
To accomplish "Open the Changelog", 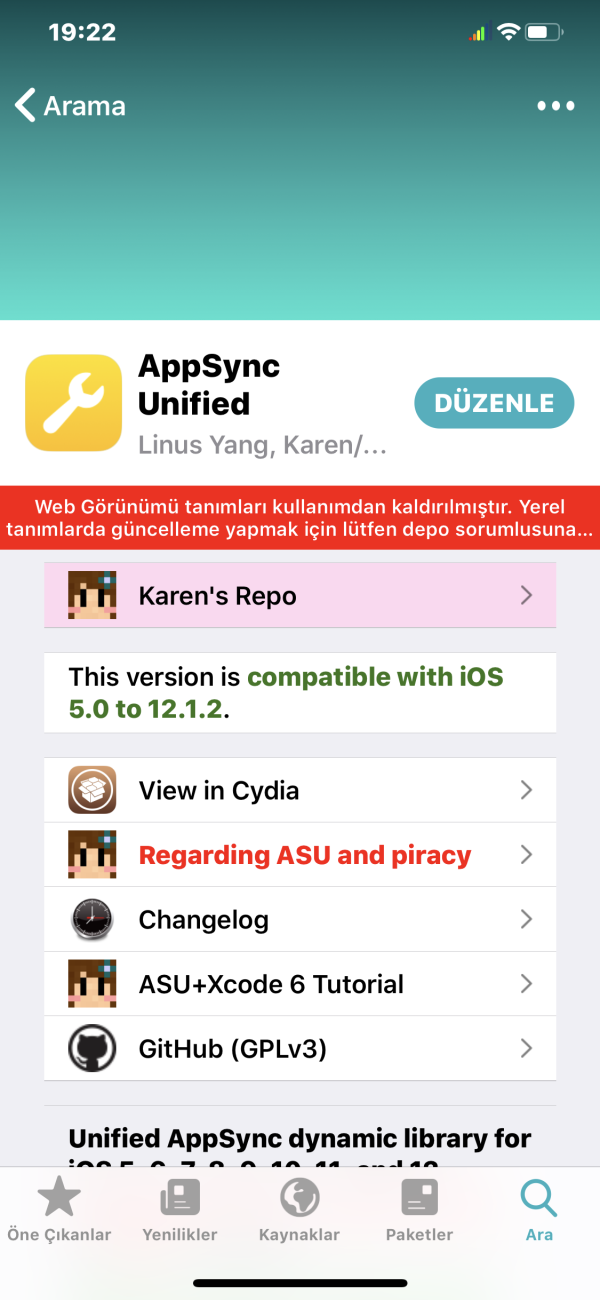I will pos(300,920).
